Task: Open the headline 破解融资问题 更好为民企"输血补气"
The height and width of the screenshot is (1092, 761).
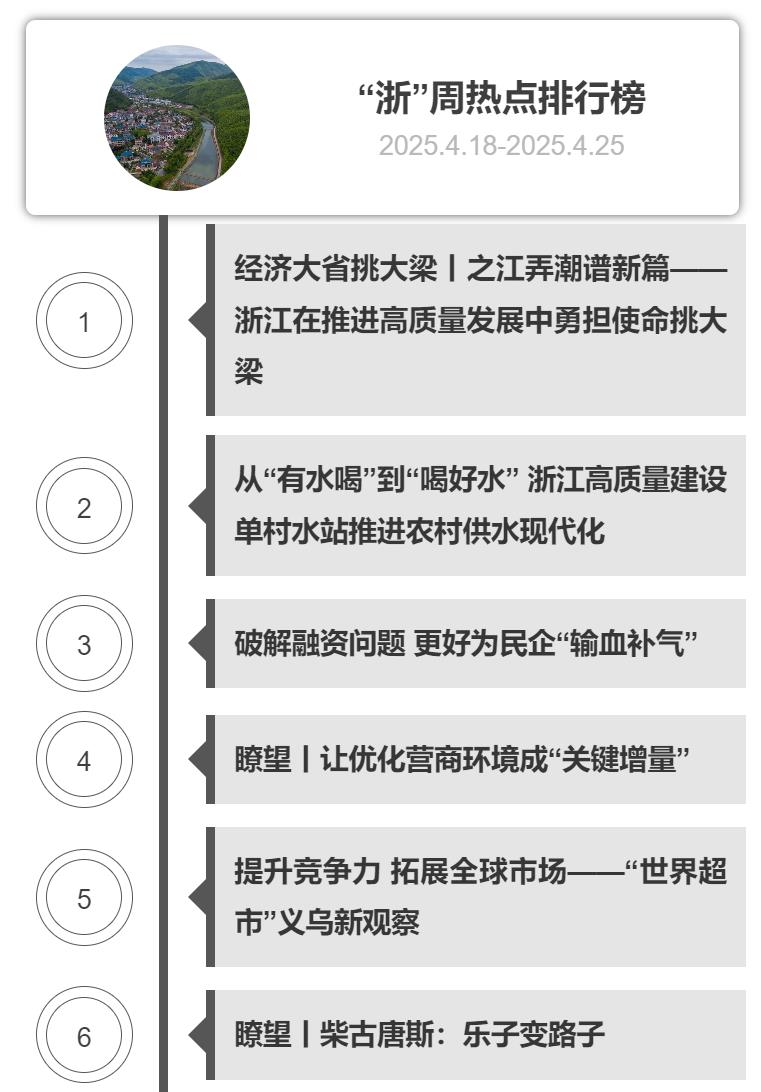Action: click(466, 644)
